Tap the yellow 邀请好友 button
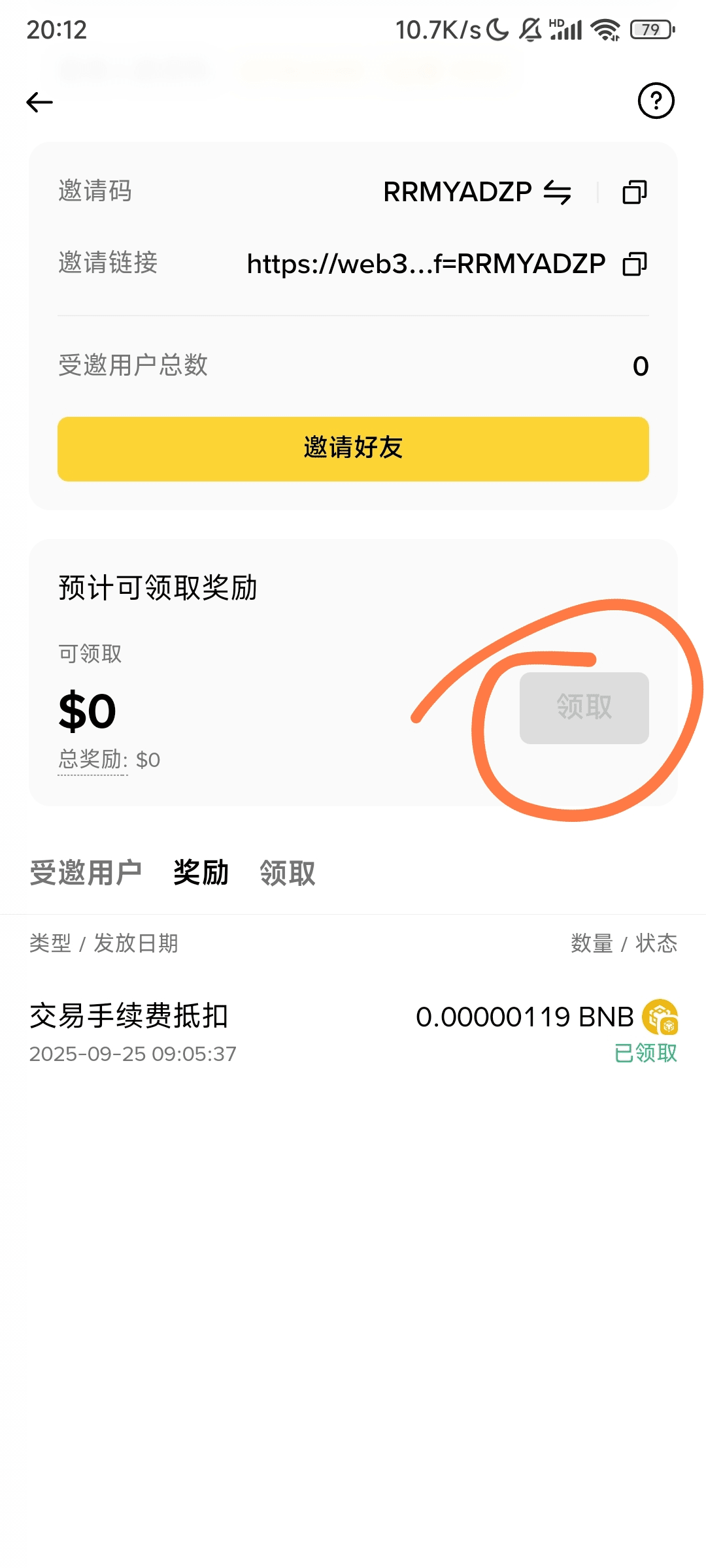Screen dimensions: 706x1568 353,449
